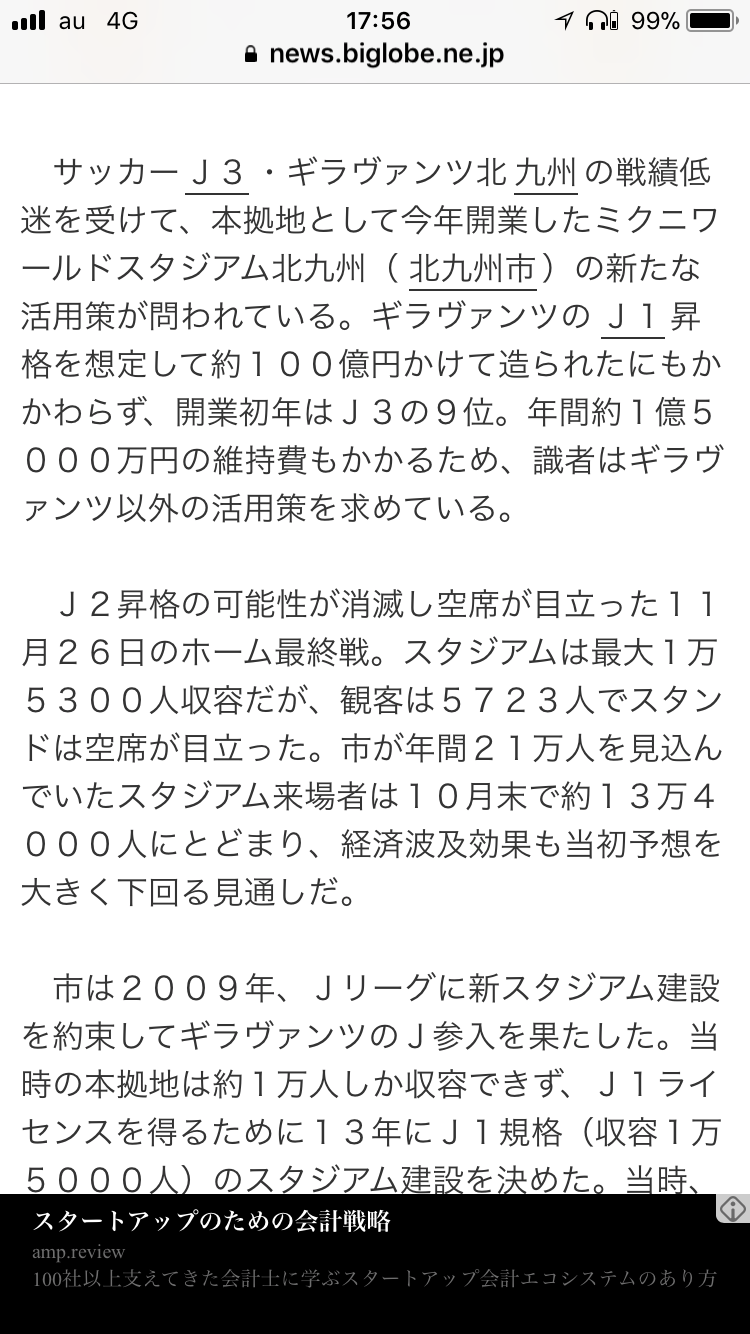Tap the news.biglobe.ne.jp address bar

375,54
